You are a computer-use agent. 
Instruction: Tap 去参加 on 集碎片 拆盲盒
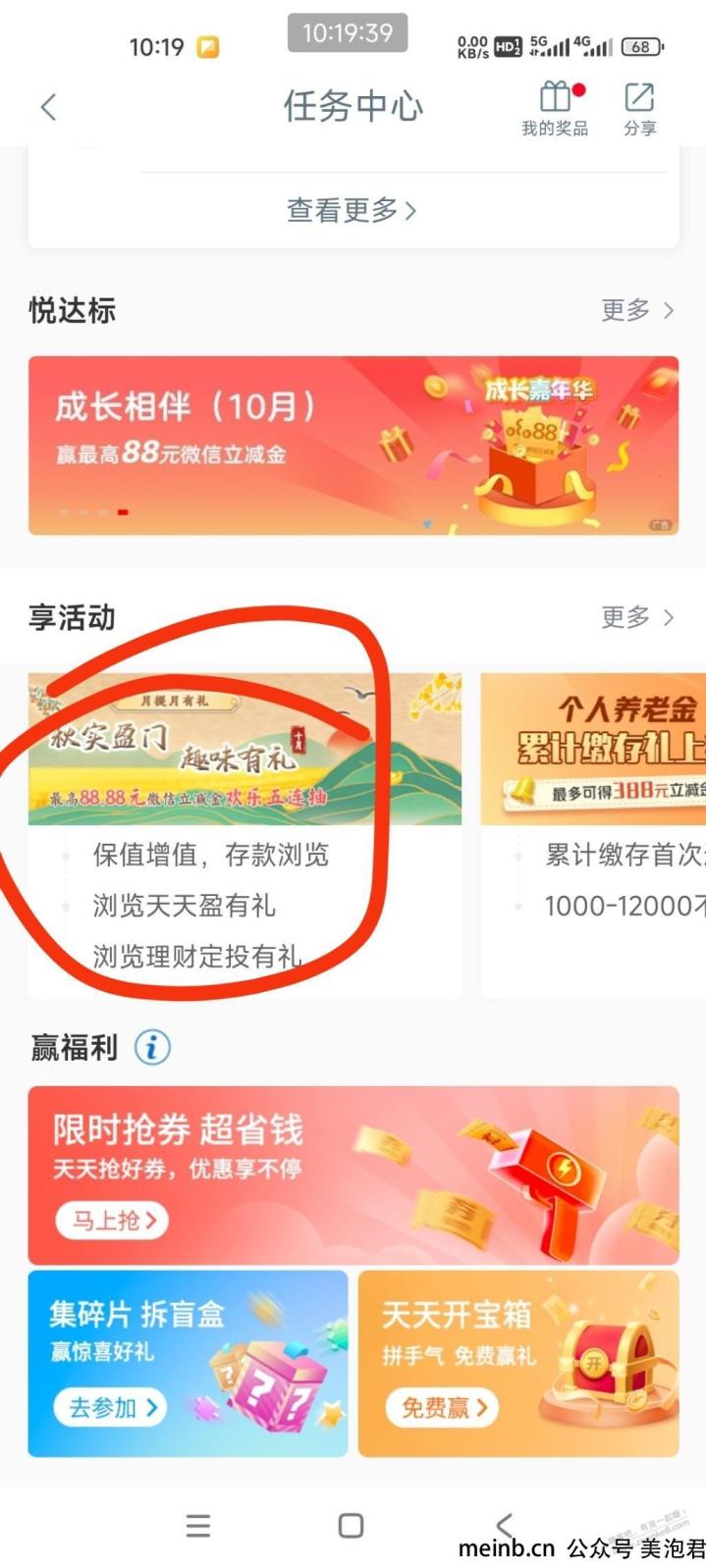tap(112, 1408)
